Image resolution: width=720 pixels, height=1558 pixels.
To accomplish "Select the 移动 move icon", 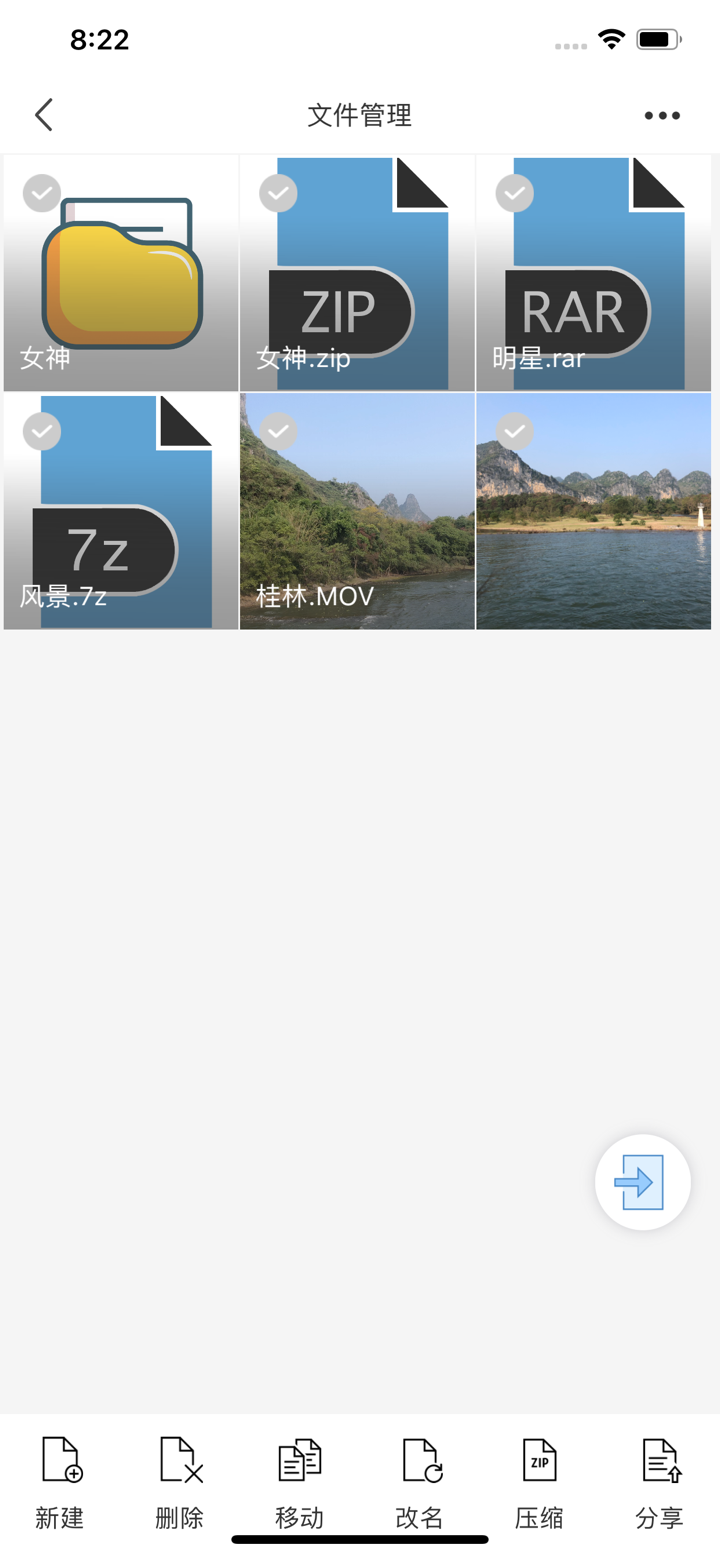I will pos(299,1479).
